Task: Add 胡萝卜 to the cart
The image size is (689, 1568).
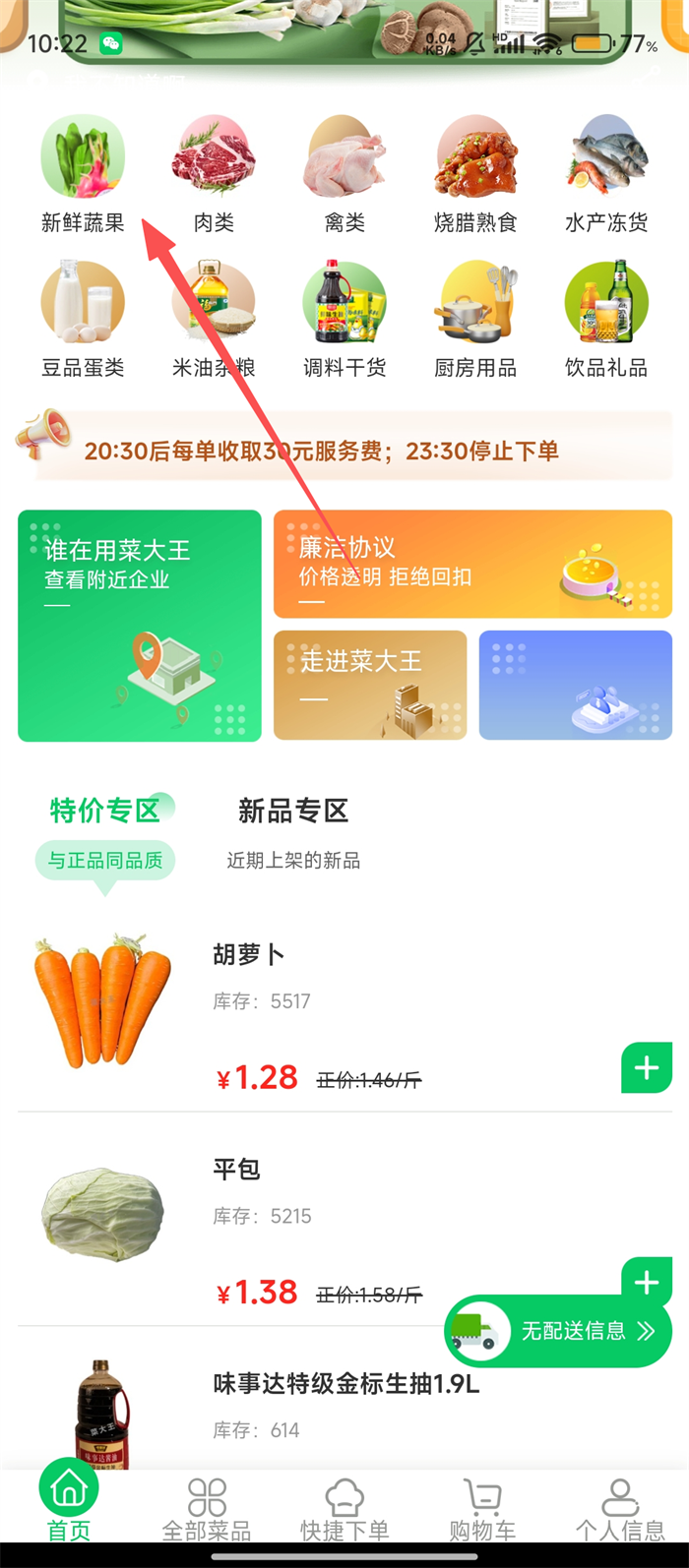Action: coord(647,1068)
